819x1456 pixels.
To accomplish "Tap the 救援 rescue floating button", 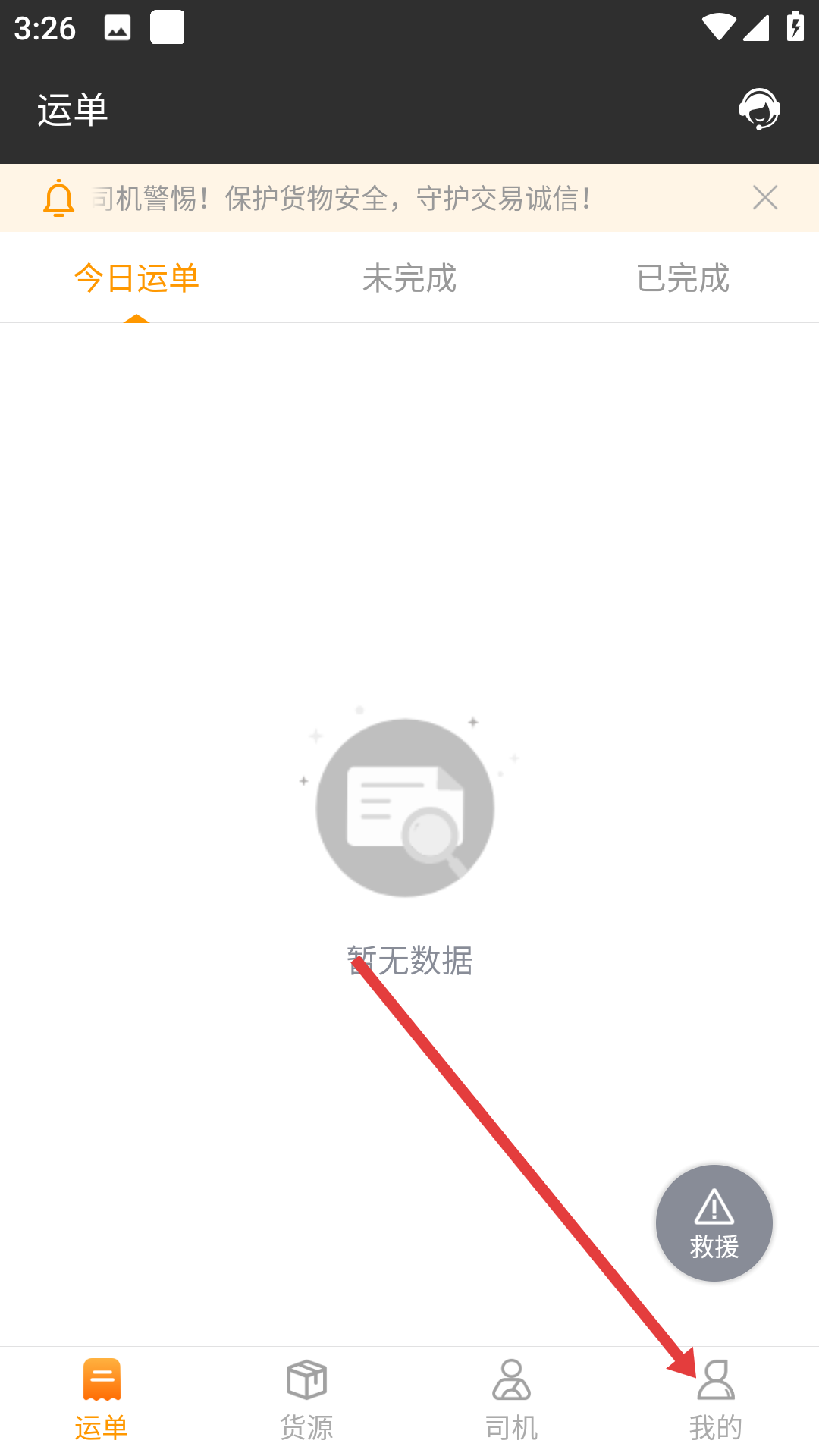I will pos(714,1222).
